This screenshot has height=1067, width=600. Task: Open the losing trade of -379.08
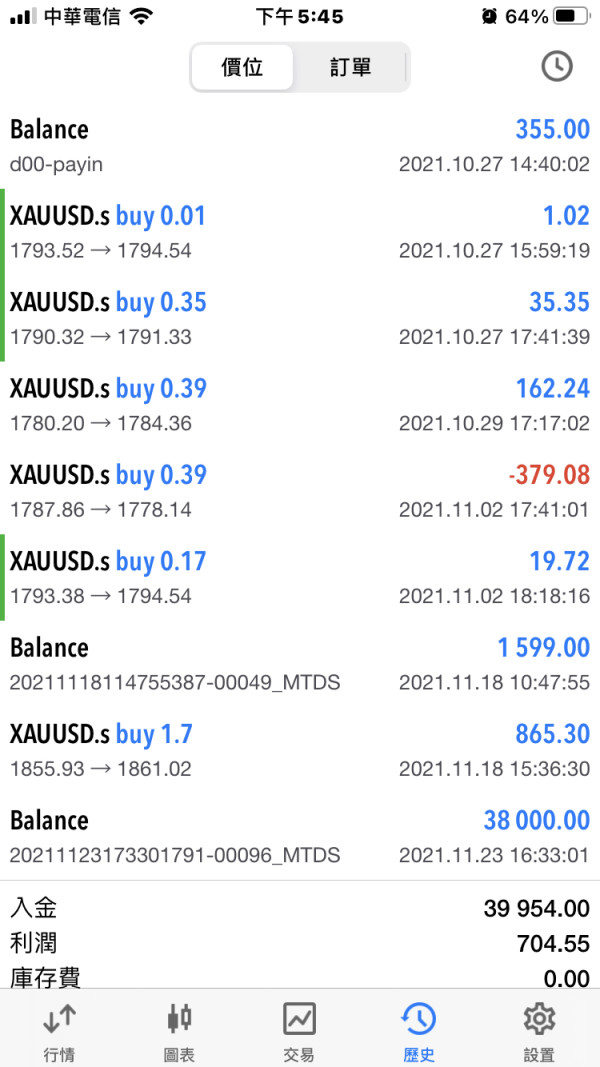300,490
